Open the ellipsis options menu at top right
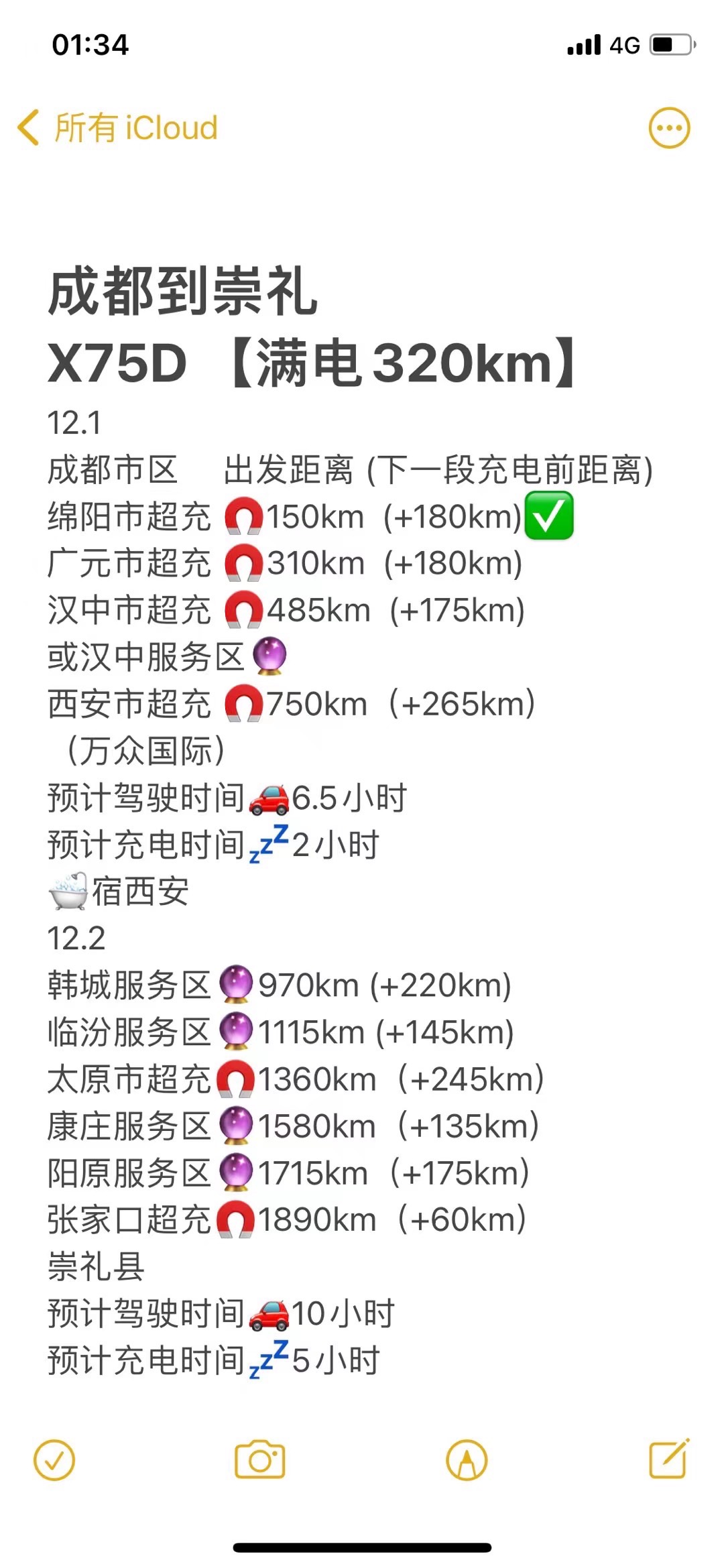The image size is (724, 1568). tap(668, 127)
